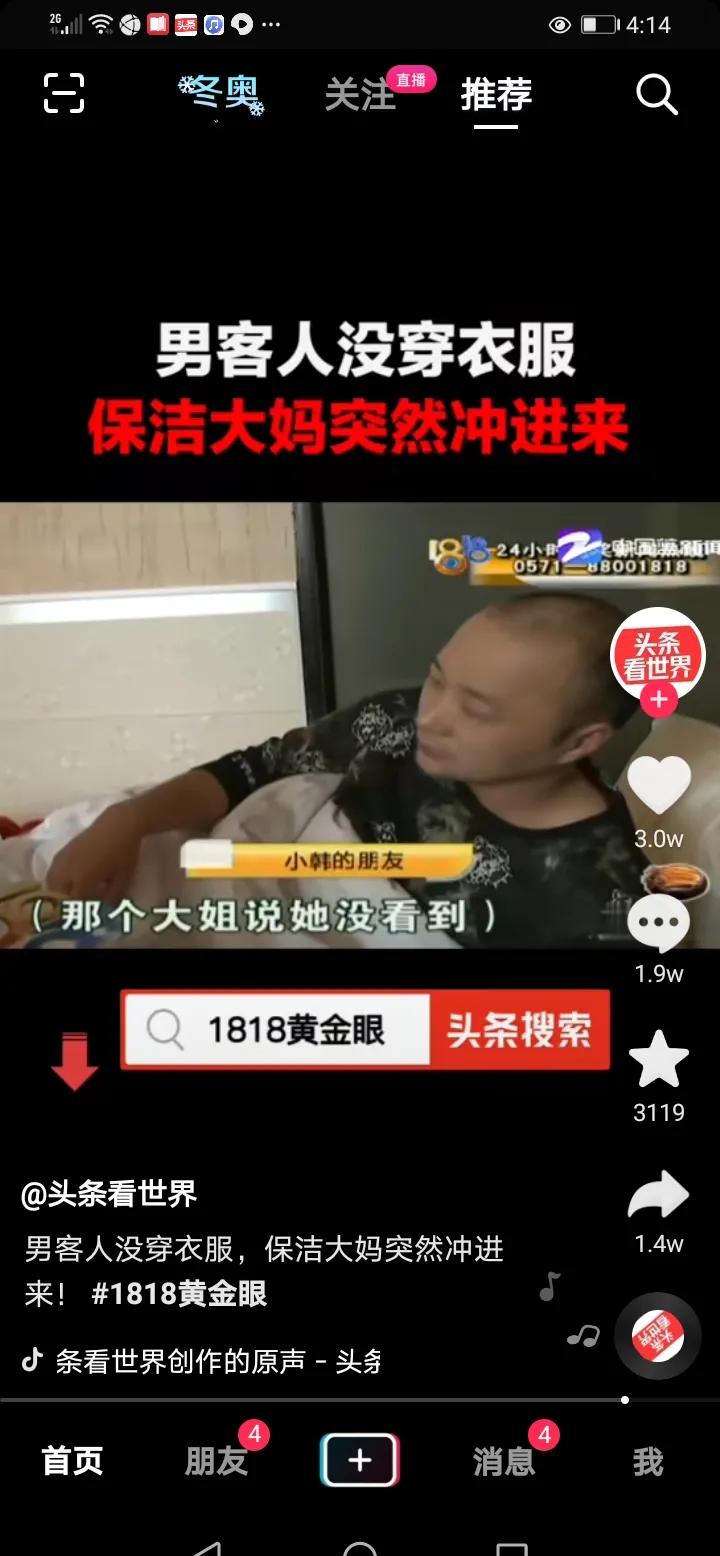Open the 消息 tab
Viewport: 720px width, 1556px height.
504,1462
